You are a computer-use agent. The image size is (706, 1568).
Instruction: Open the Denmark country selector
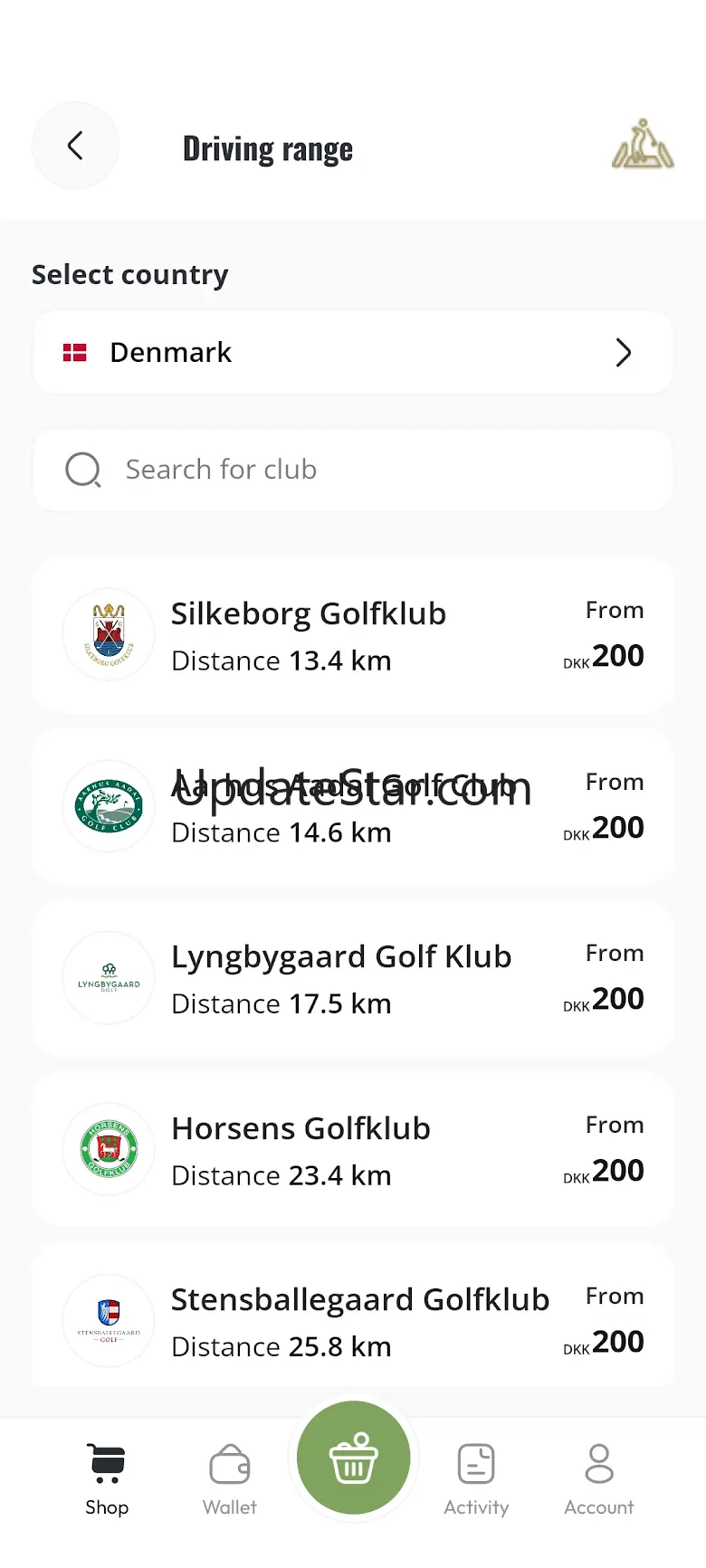(352, 352)
